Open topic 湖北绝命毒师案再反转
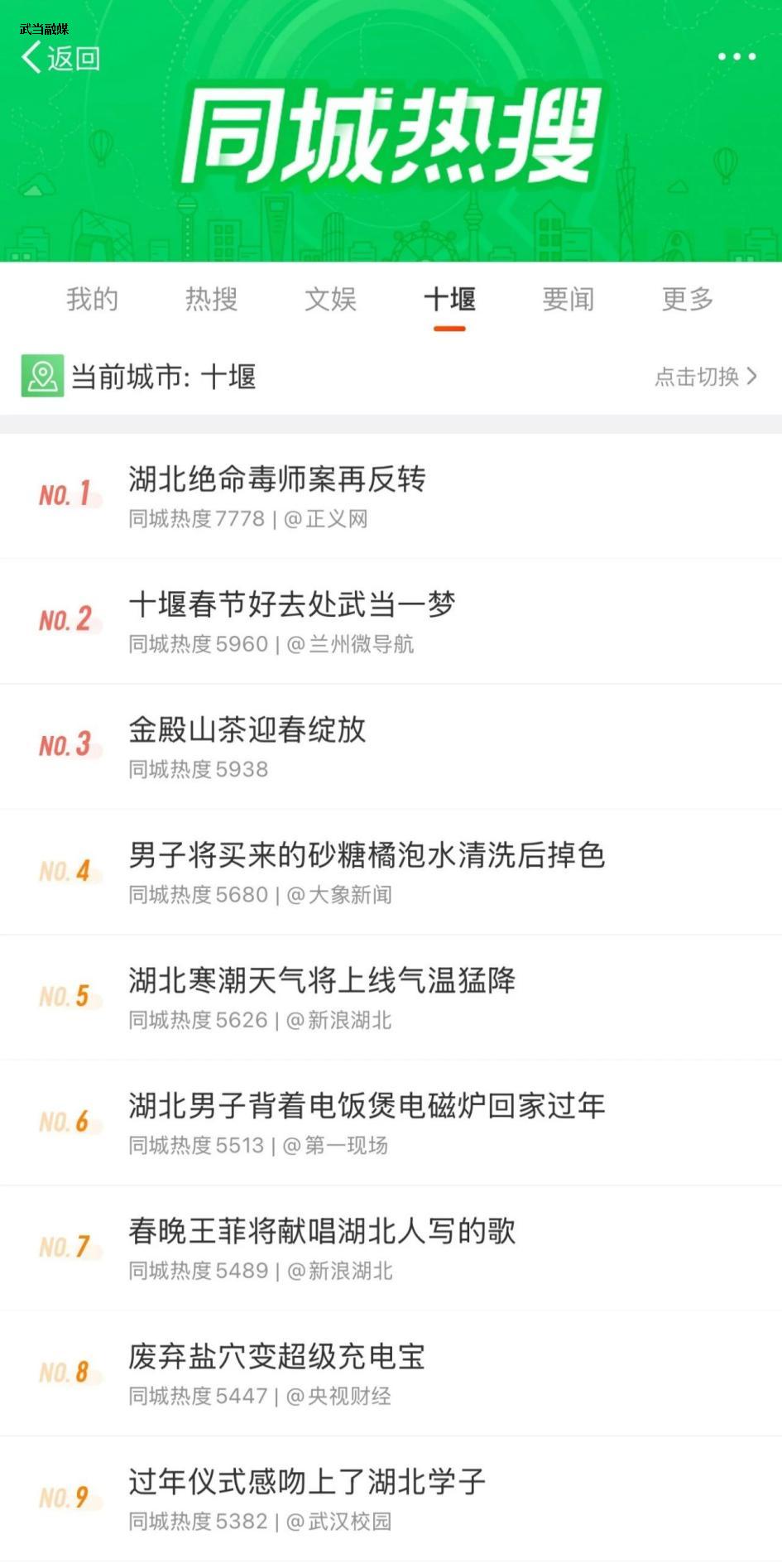782x1568 pixels. point(391,496)
